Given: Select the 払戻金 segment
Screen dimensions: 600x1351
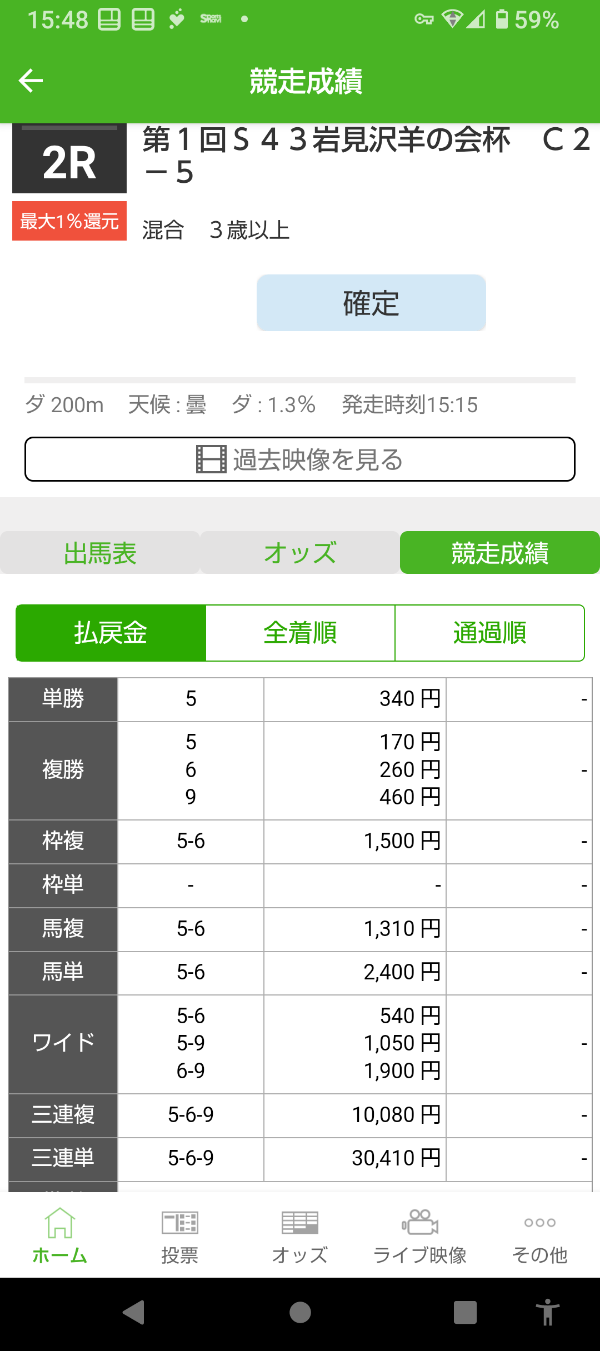Looking at the screenshot, I should pyautogui.click(x=111, y=633).
